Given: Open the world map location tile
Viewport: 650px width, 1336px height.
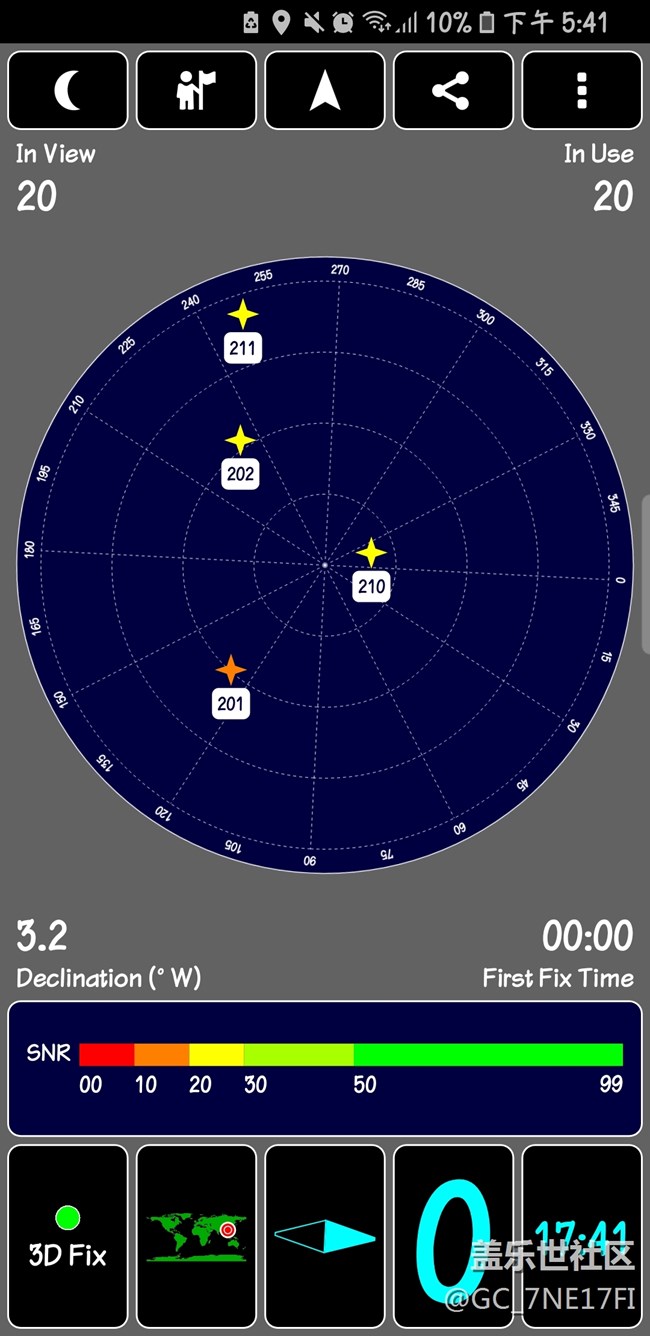Looking at the screenshot, I should 196,1236.
